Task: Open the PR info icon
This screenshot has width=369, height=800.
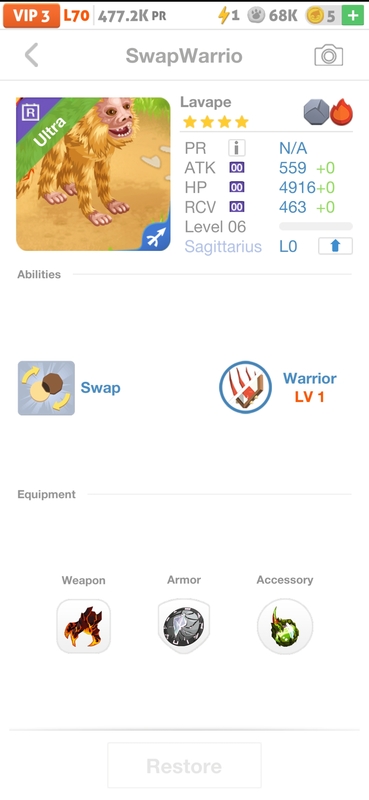Action: click(236, 148)
